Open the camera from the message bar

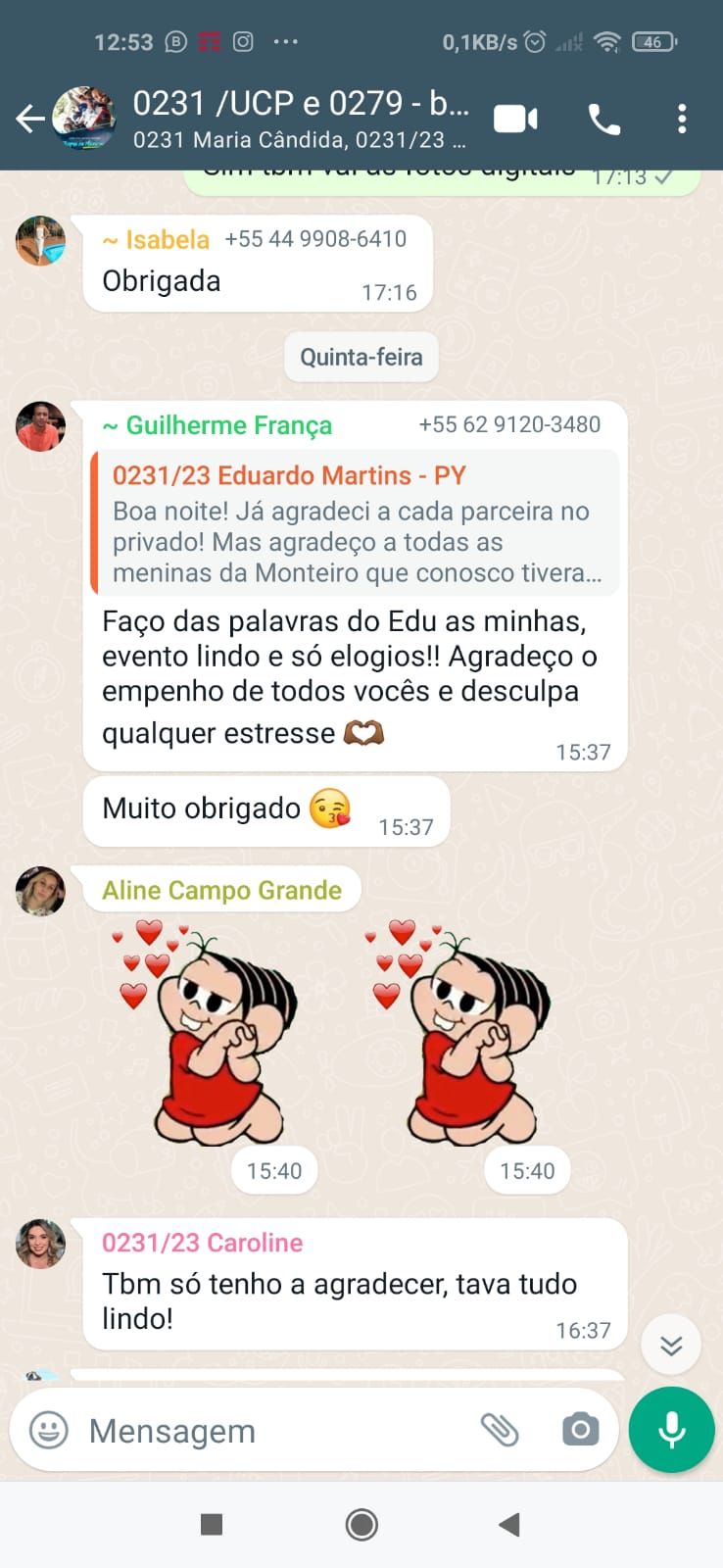pos(580,1431)
